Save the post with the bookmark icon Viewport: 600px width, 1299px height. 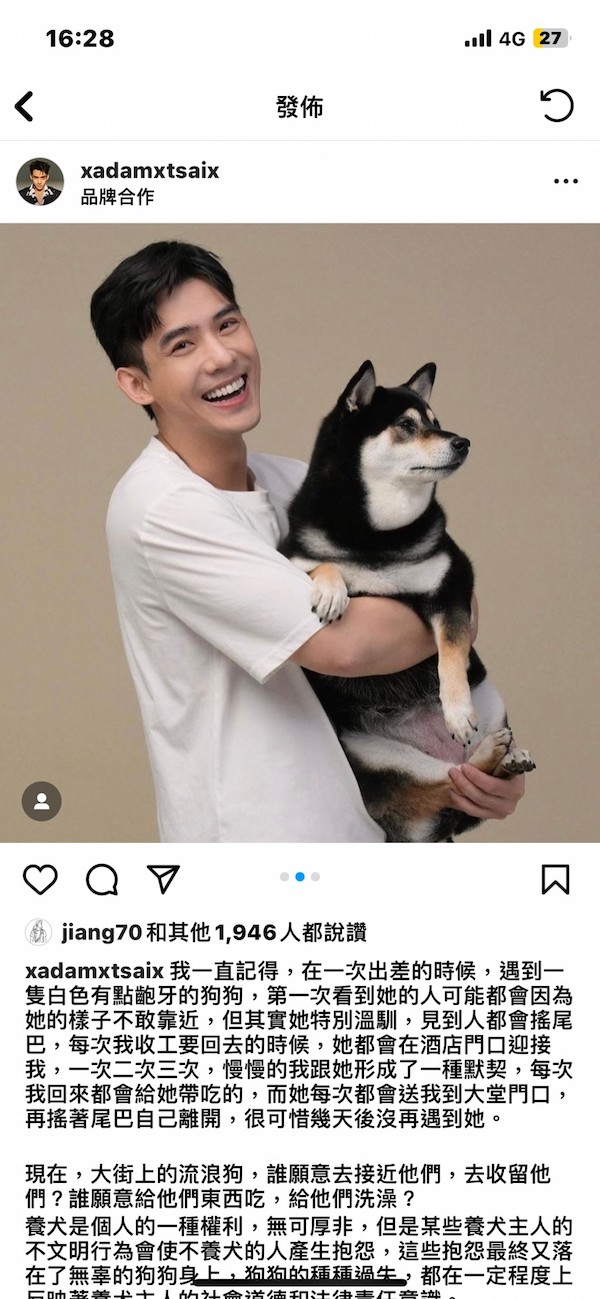click(x=555, y=879)
